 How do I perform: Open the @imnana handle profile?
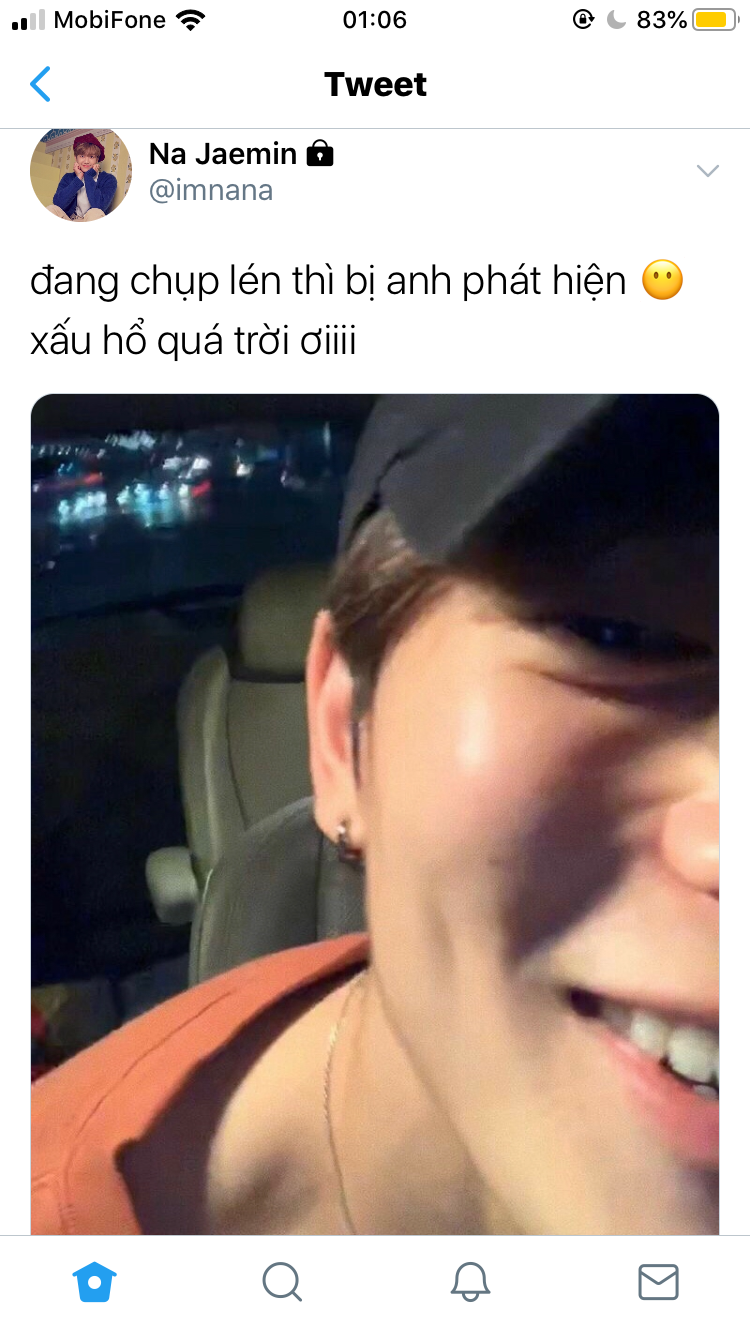click(x=211, y=190)
